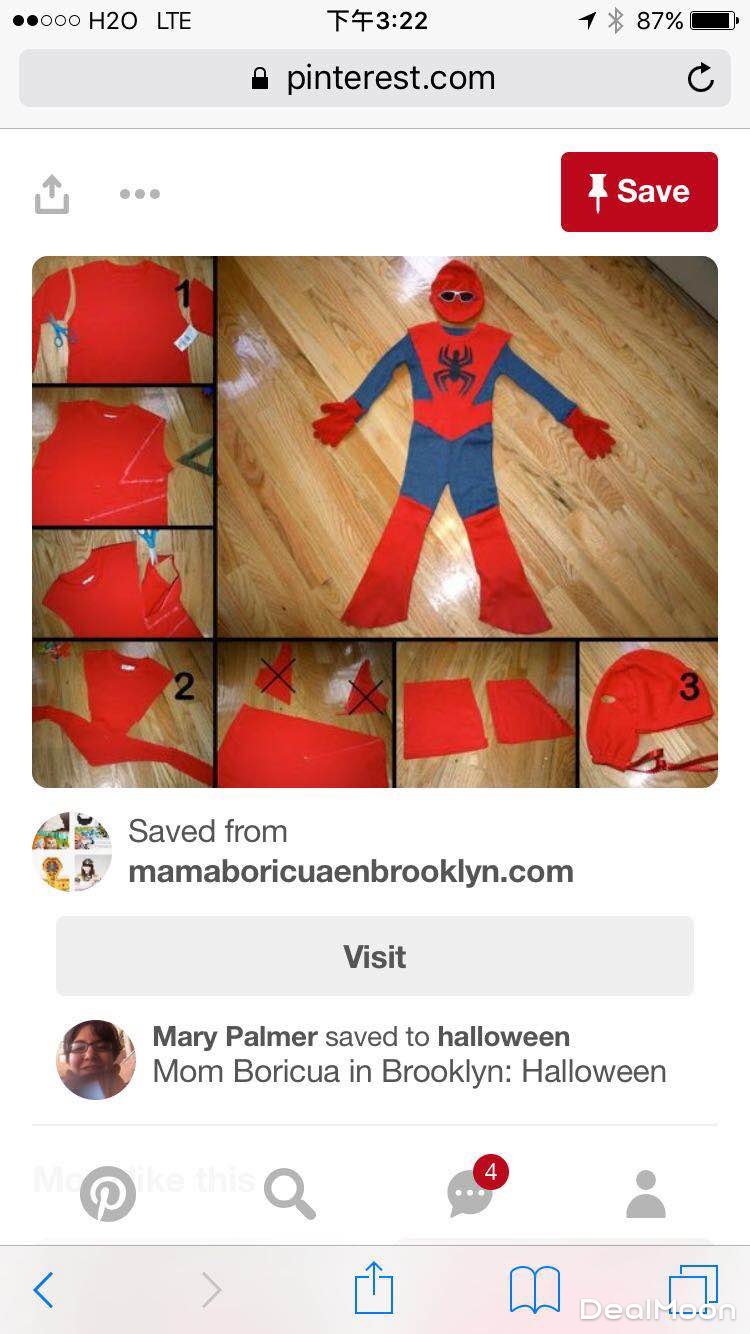Save this pin to a board

[638, 192]
